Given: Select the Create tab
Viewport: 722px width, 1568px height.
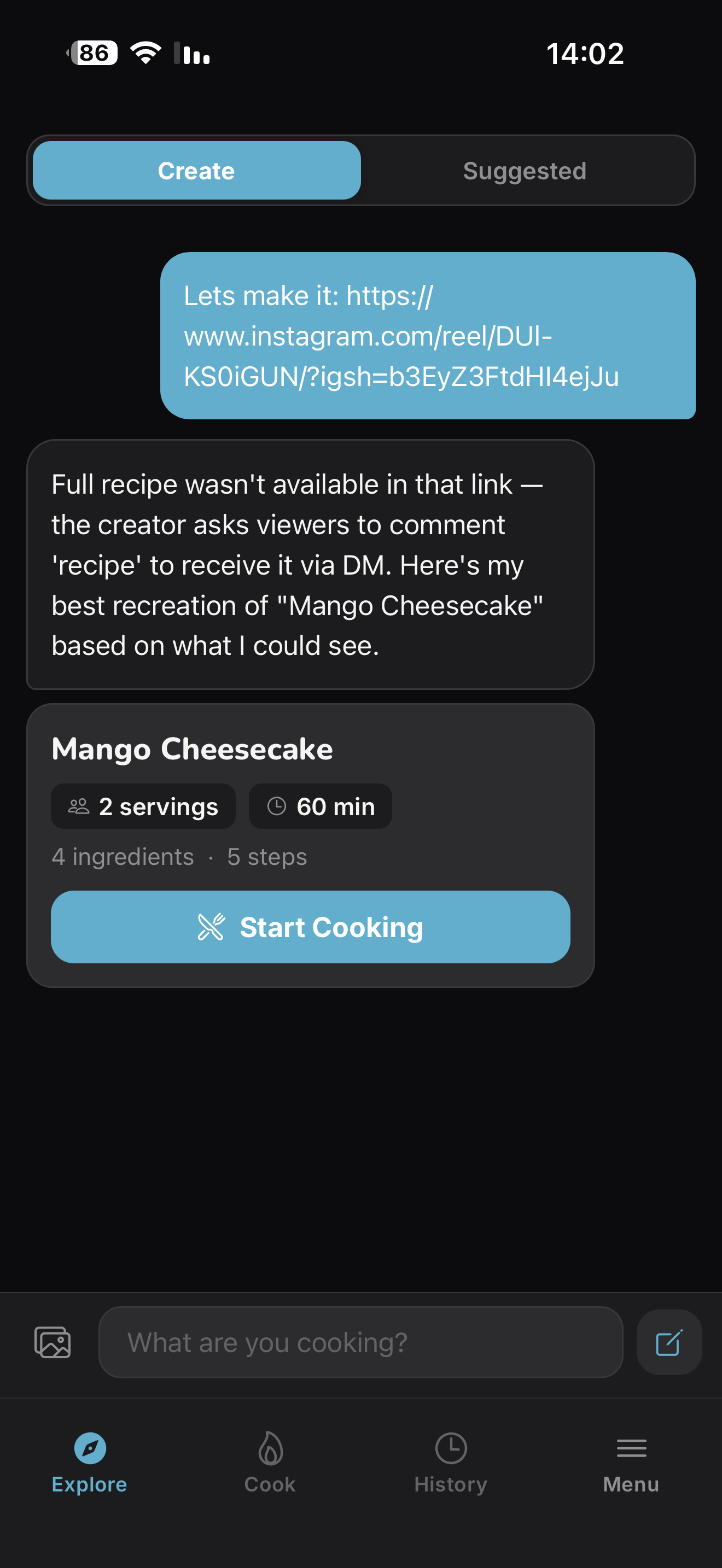Looking at the screenshot, I should tap(196, 171).
